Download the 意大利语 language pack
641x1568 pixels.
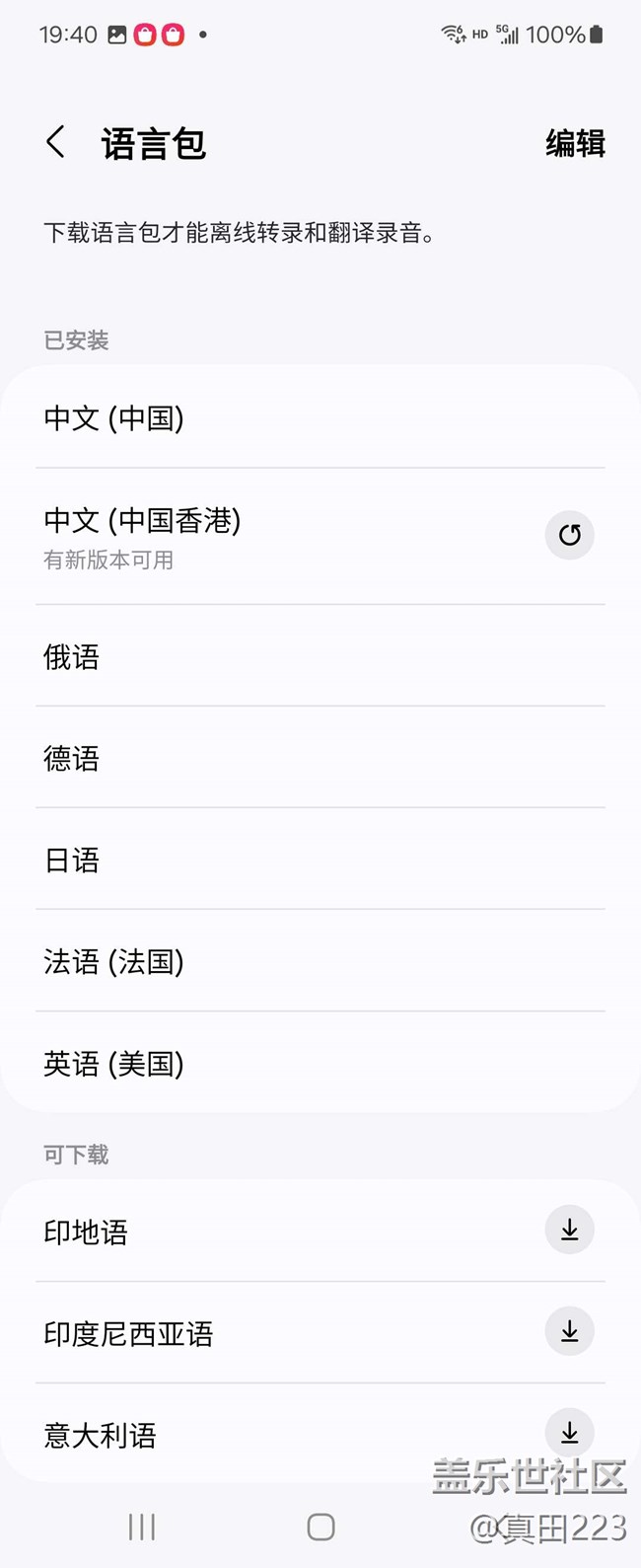click(x=570, y=1433)
